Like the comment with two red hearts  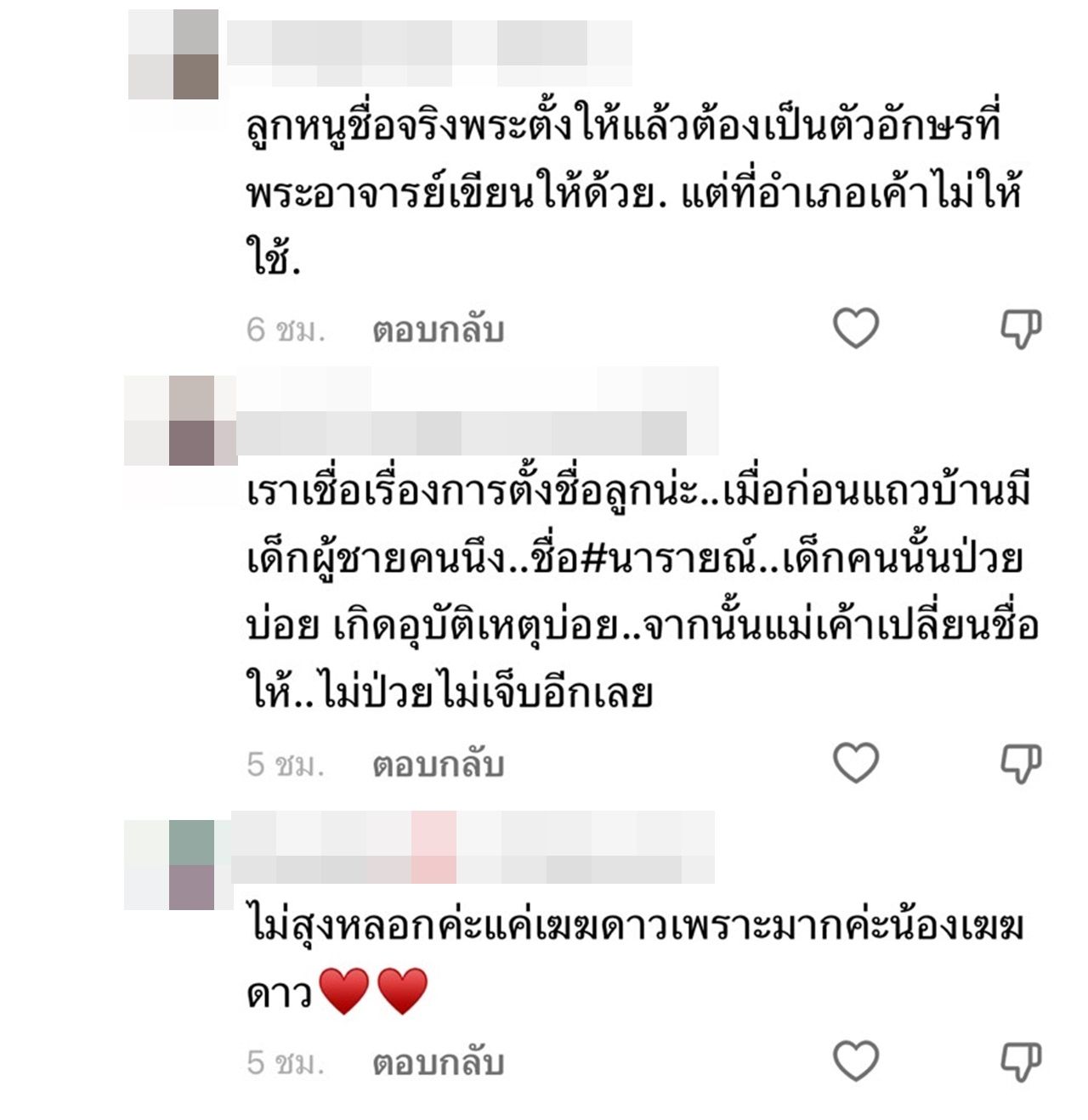coord(855,1061)
